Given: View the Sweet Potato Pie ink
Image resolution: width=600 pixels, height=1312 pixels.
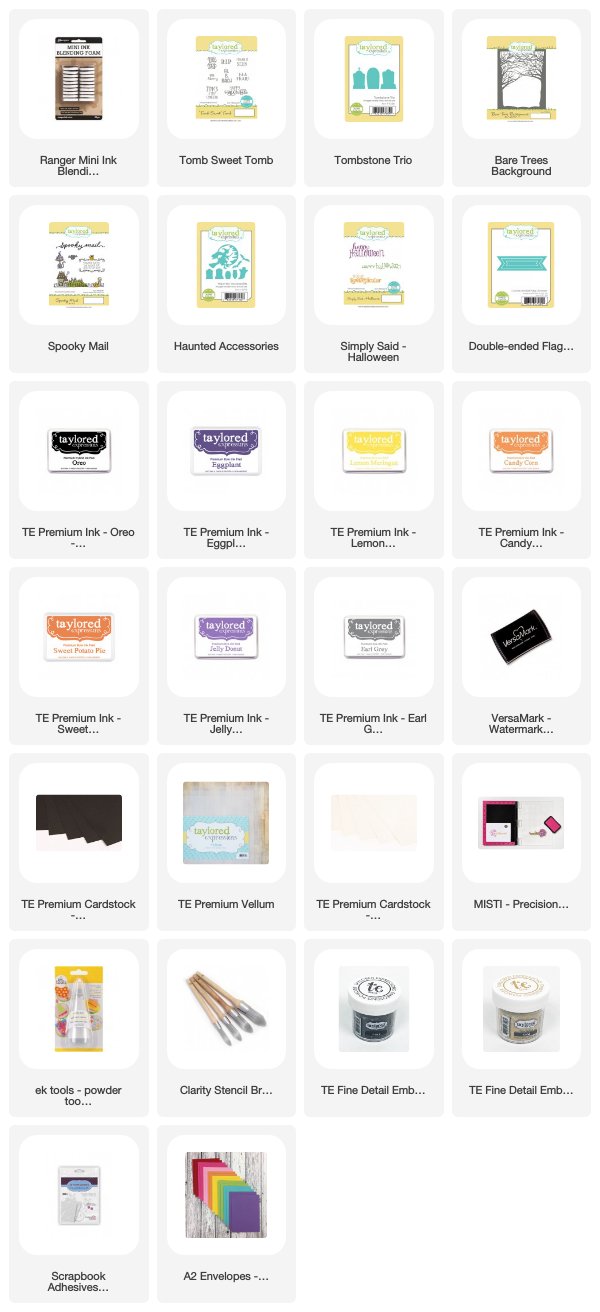Looking at the screenshot, I should 78,655.
